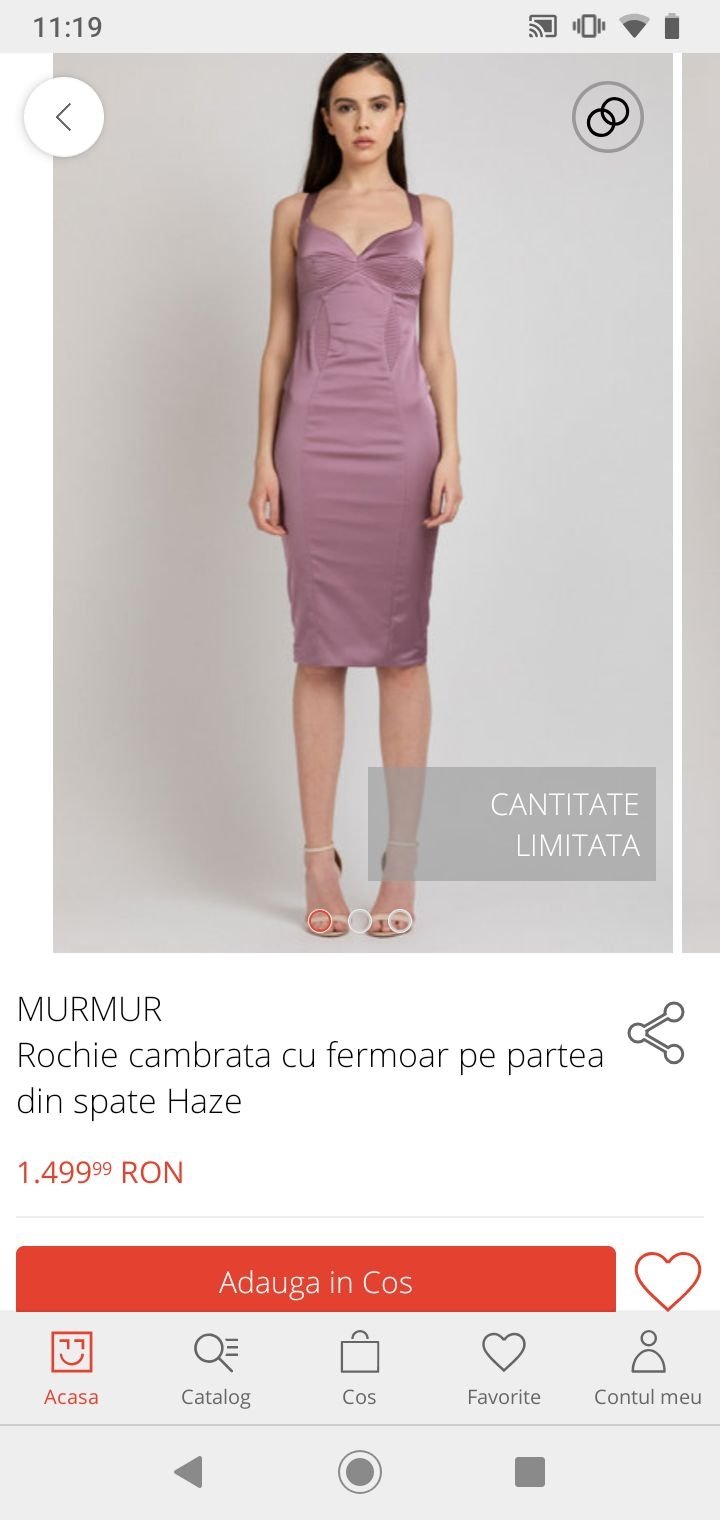
Task: Add the dress to favorites with heart
Action: 668,1280
